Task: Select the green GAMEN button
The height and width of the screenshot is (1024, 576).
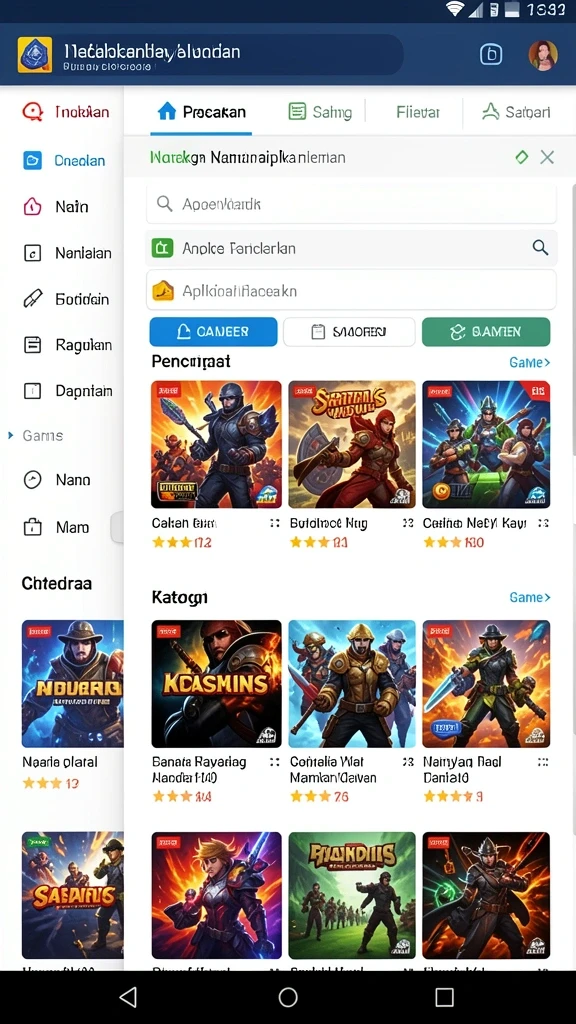Action: [486, 332]
